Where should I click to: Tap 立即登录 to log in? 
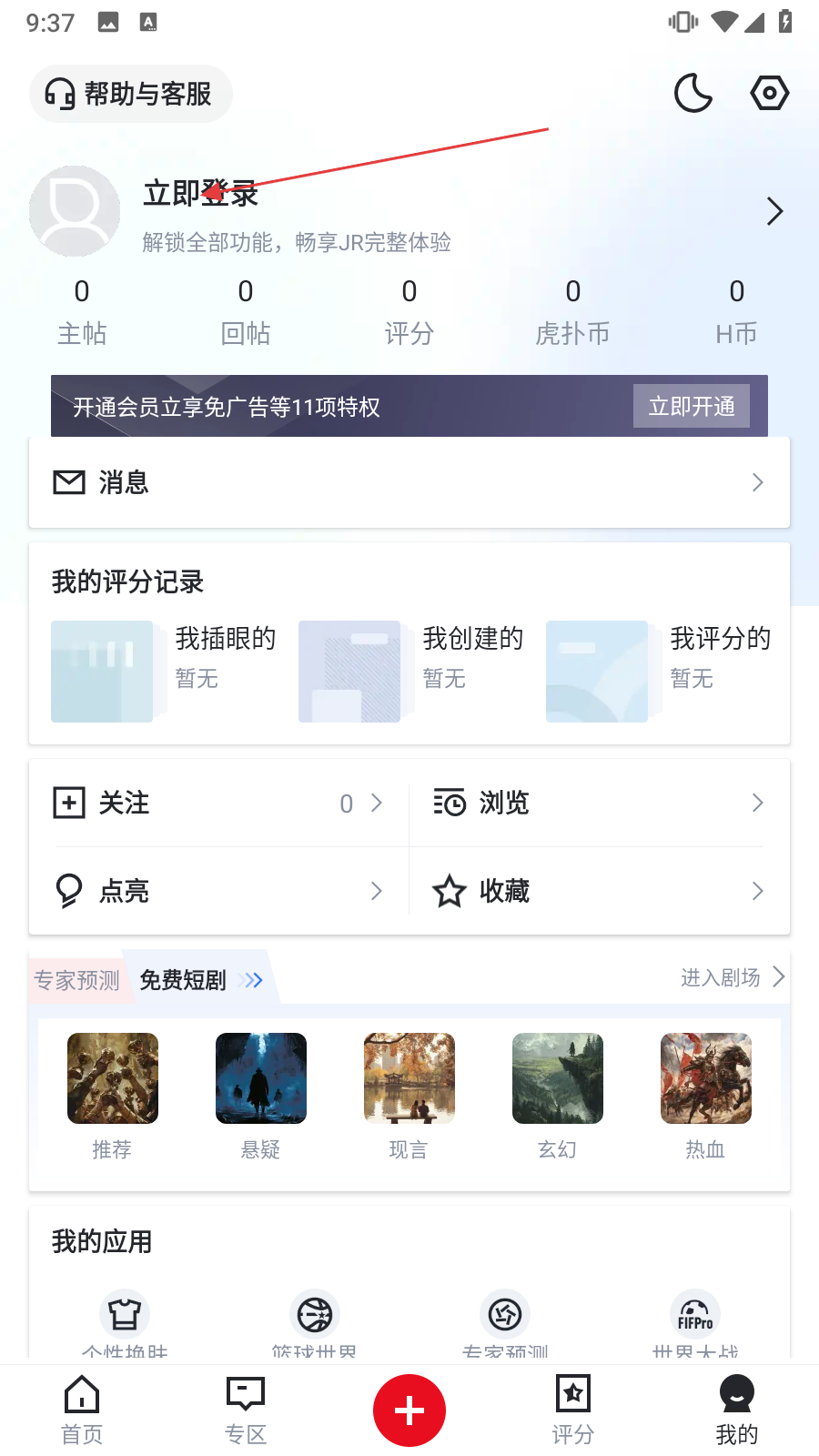201,194
